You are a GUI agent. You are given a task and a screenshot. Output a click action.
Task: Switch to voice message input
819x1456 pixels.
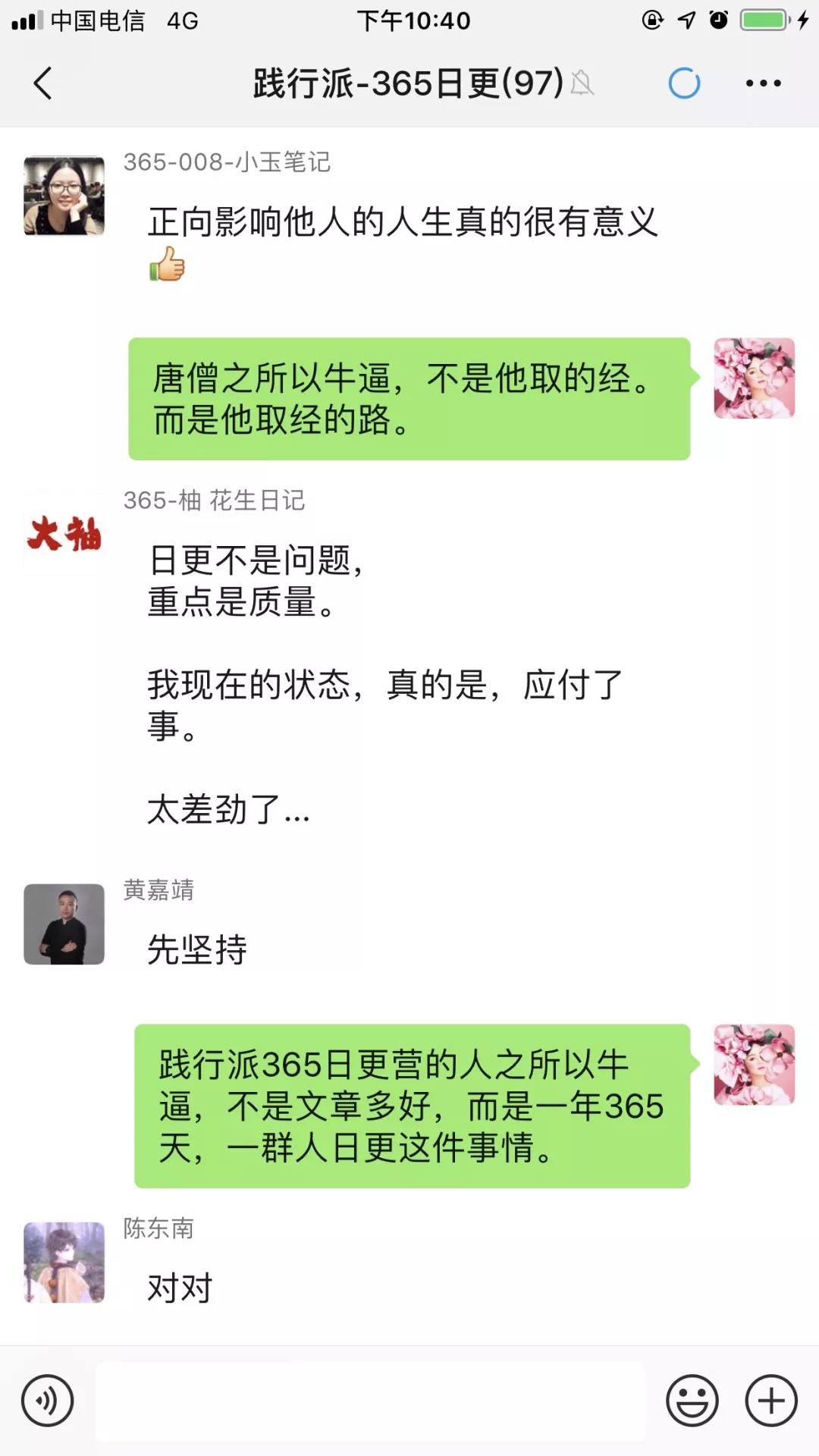point(48,1401)
